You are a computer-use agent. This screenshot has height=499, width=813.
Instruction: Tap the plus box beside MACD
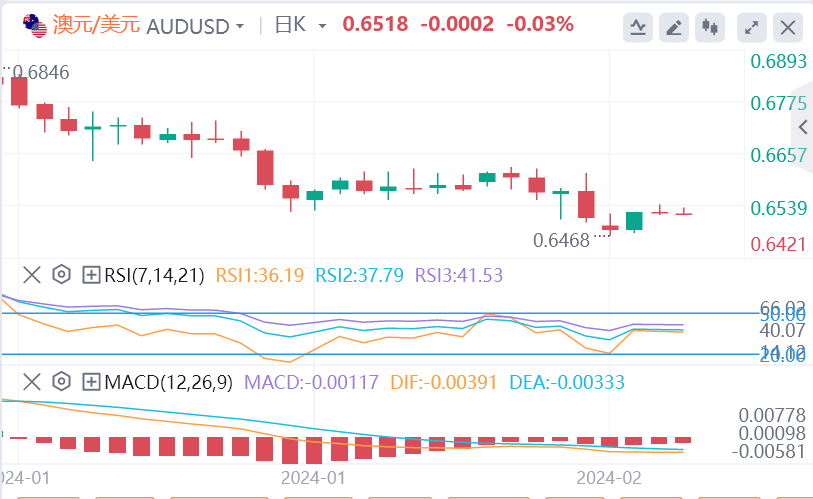tap(91, 382)
